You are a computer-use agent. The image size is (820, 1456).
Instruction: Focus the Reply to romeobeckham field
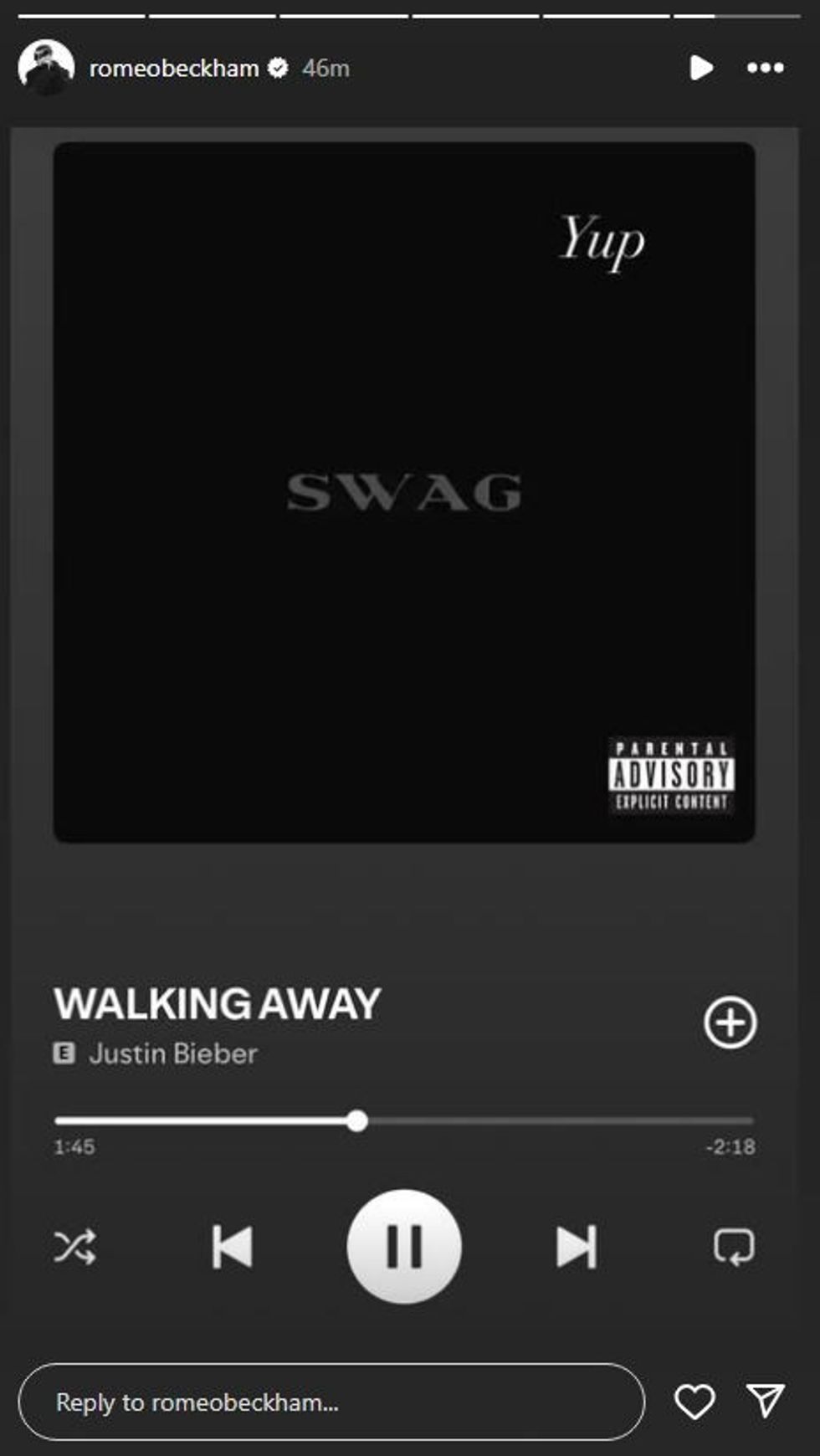[x=331, y=1402]
